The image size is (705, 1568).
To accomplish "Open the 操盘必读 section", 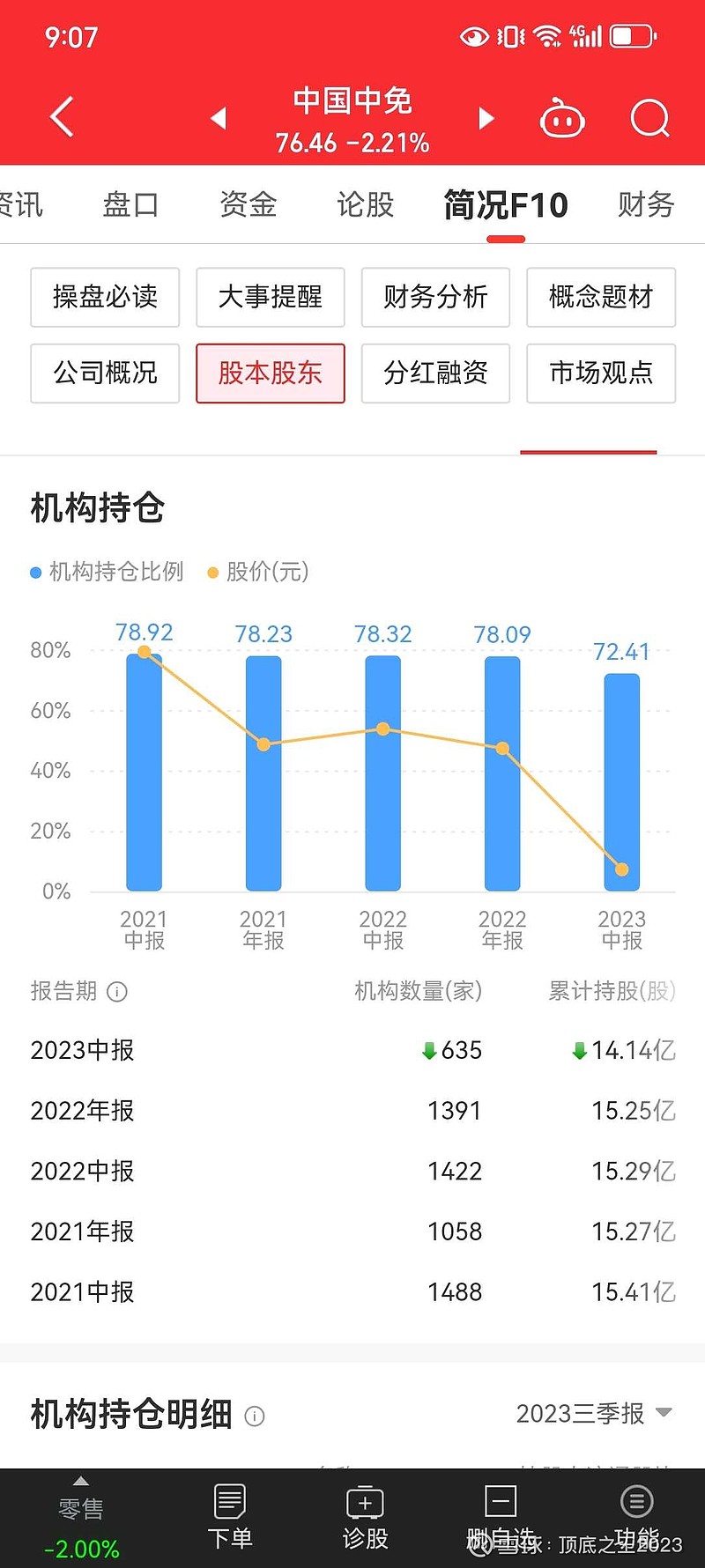I will click(105, 297).
